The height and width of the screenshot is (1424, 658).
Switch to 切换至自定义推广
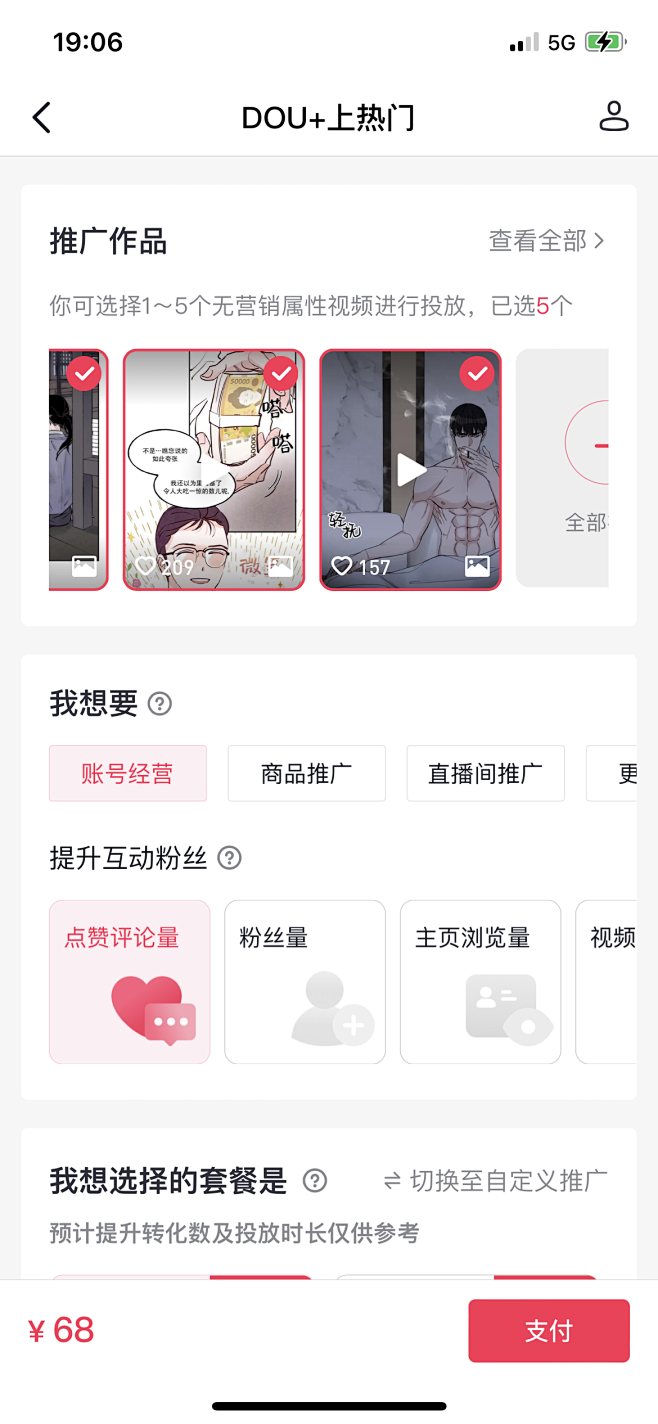[x=495, y=1181]
